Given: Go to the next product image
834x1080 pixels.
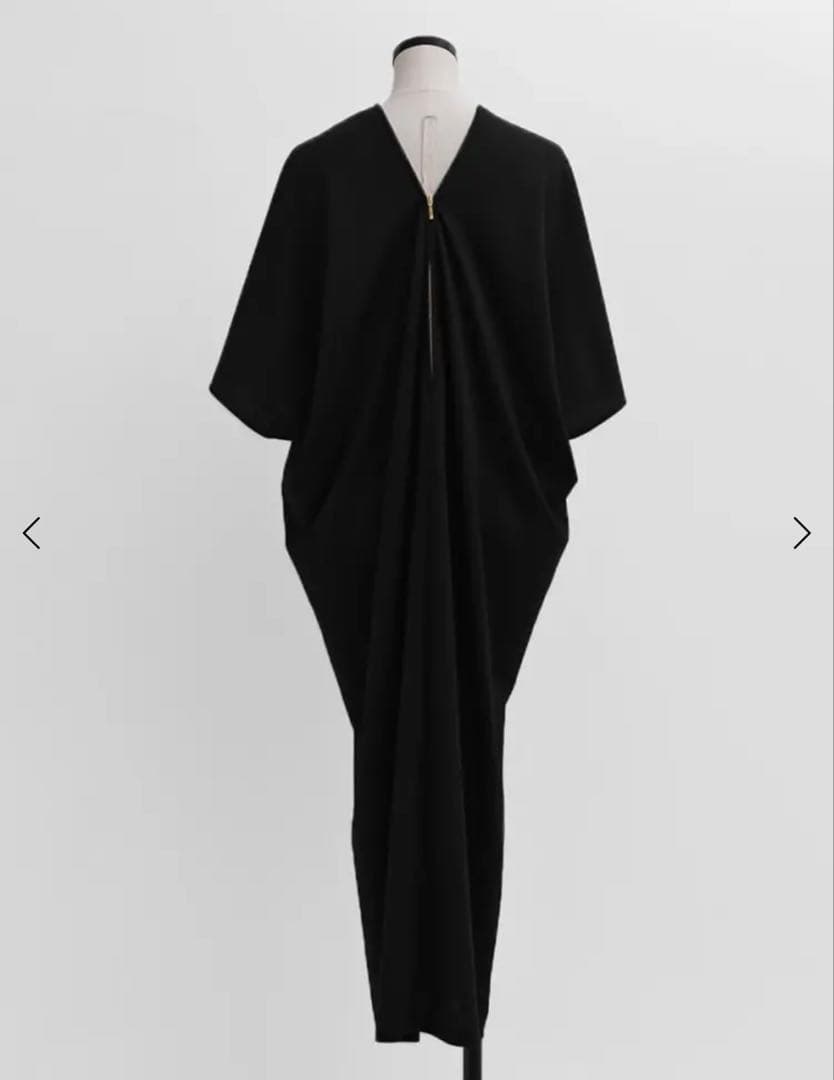Looking at the screenshot, I should [x=801, y=533].
